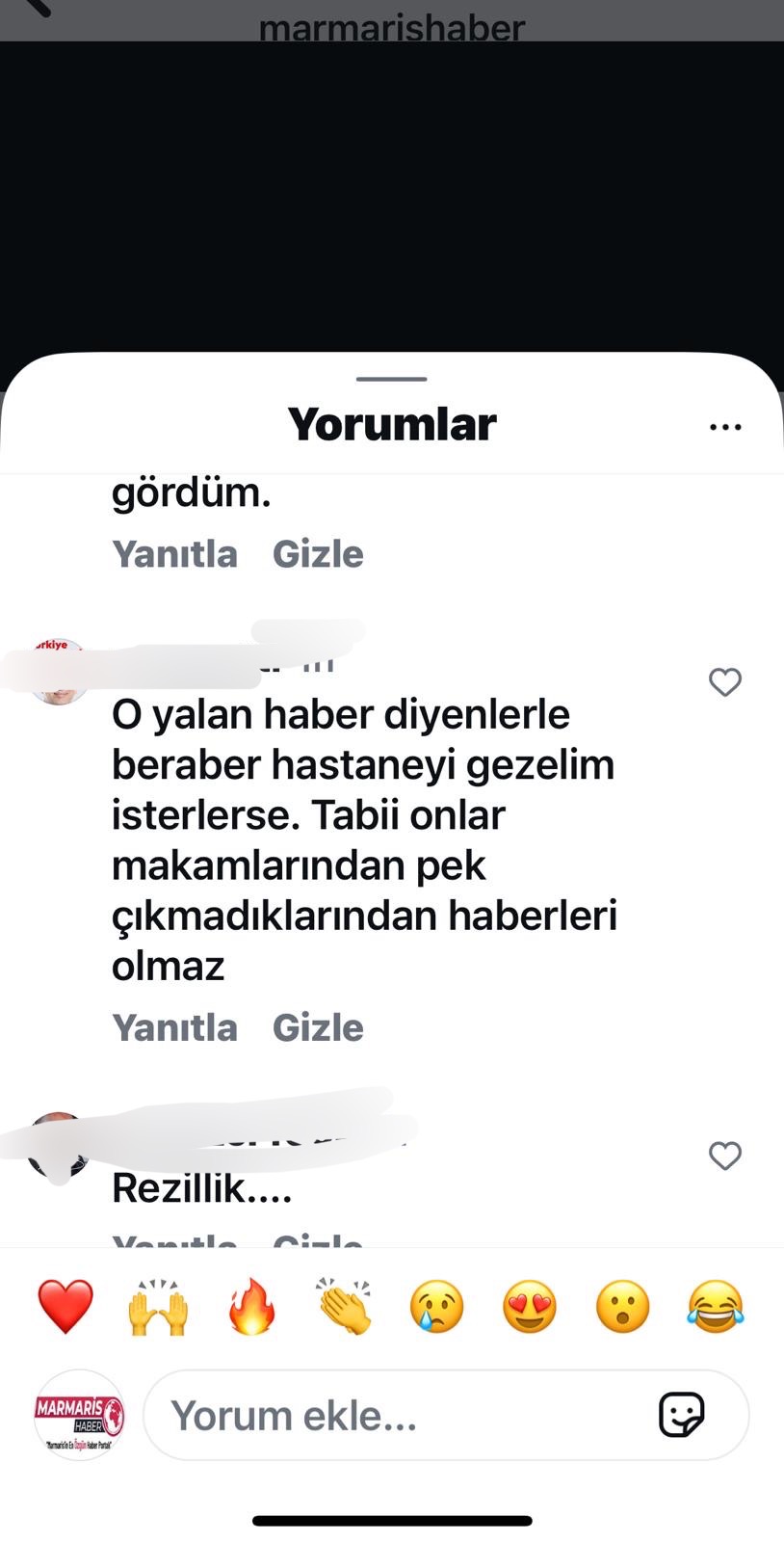
Task: Pick the fire emoji quick reaction
Action: tap(251, 1307)
